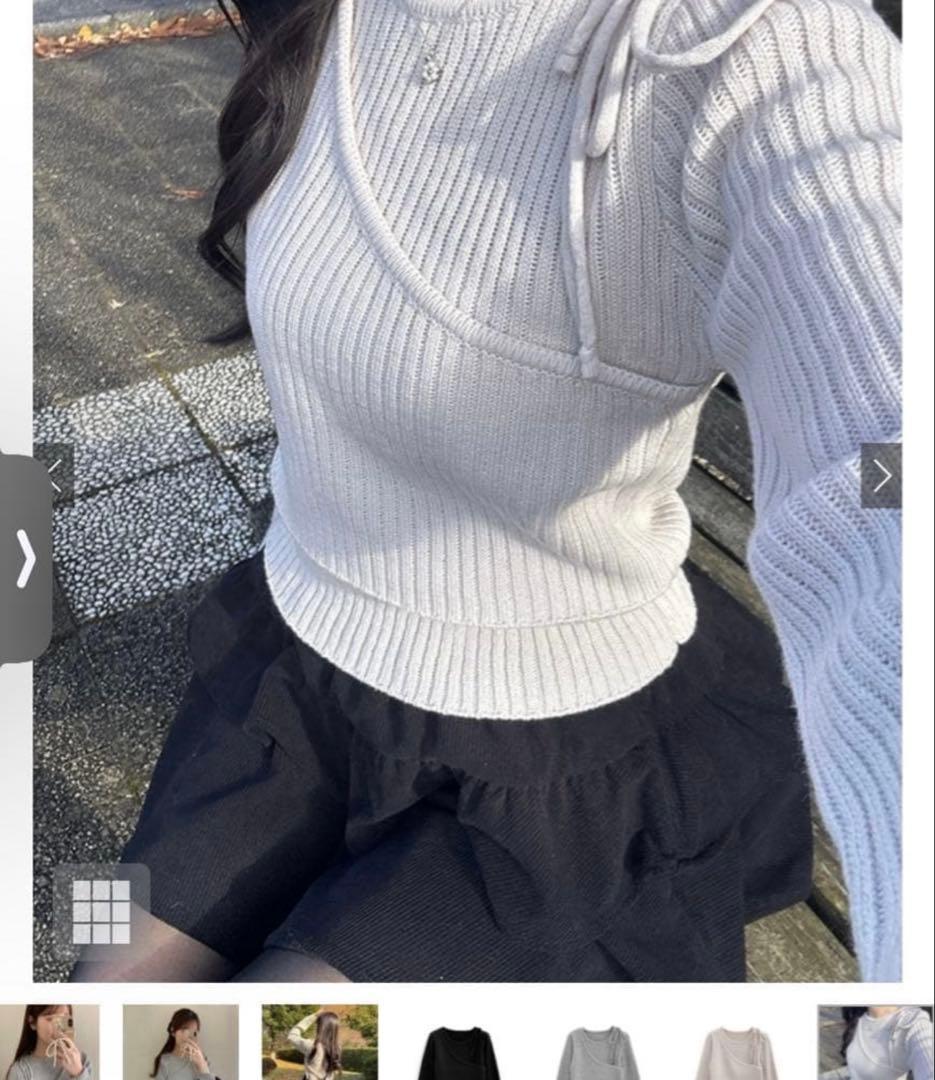The height and width of the screenshot is (1080, 935).
Task: Open the outdoor park photo thumbnail
Action: pyautogui.click(x=320, y=1043)
